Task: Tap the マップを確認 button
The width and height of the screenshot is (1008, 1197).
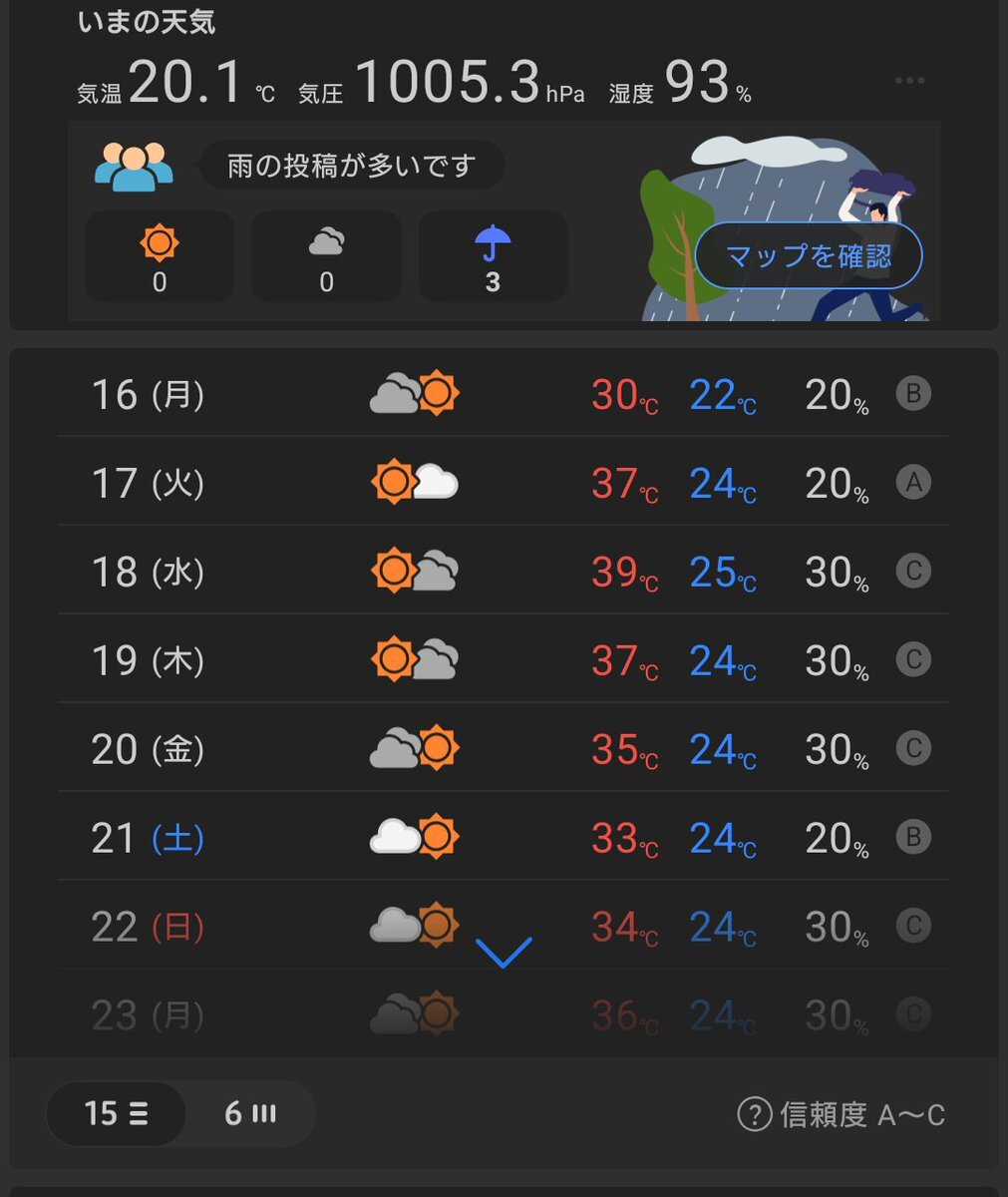Action: point(809,256)
